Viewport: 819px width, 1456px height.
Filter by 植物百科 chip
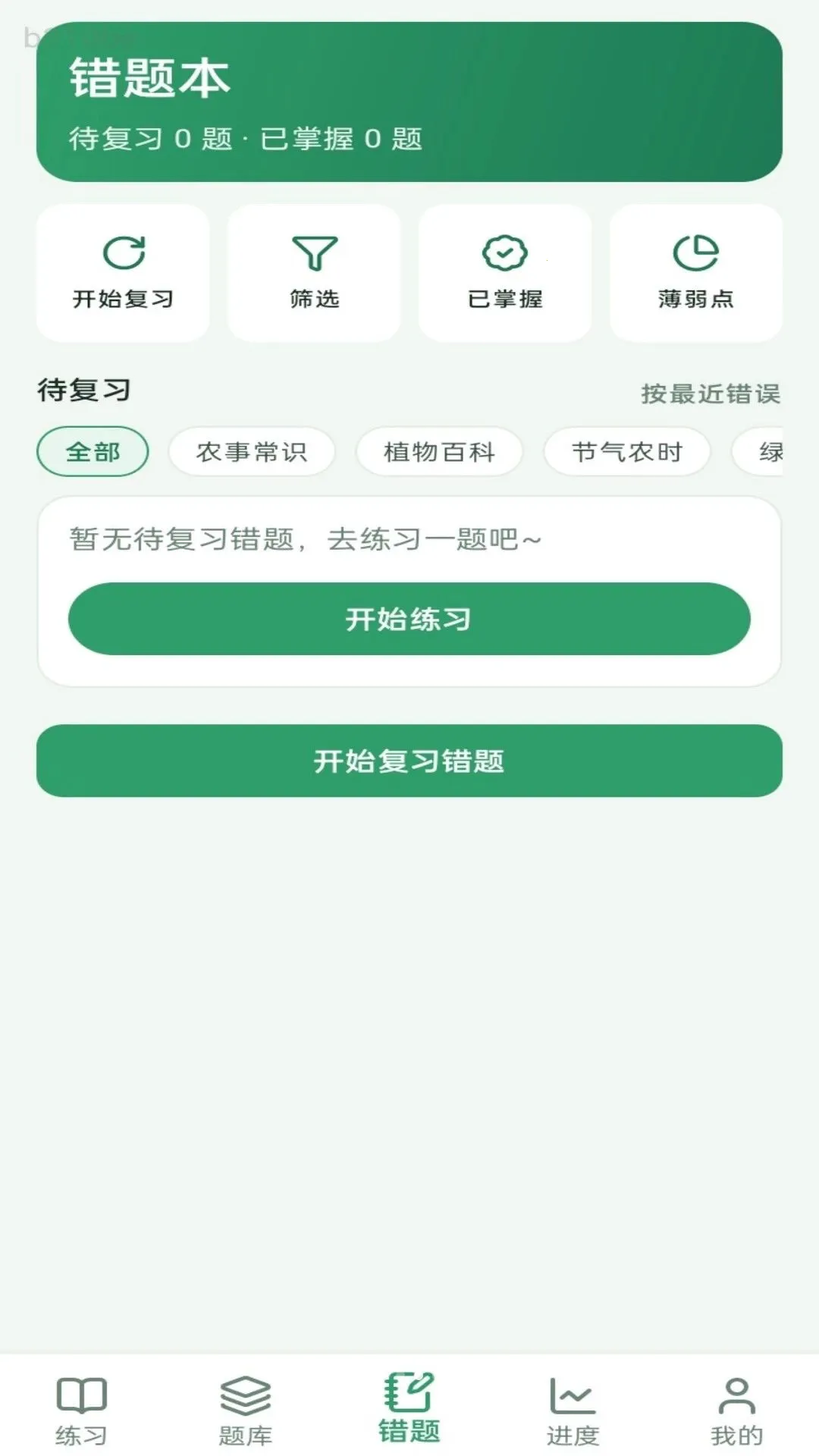click(x=440, y=452)
